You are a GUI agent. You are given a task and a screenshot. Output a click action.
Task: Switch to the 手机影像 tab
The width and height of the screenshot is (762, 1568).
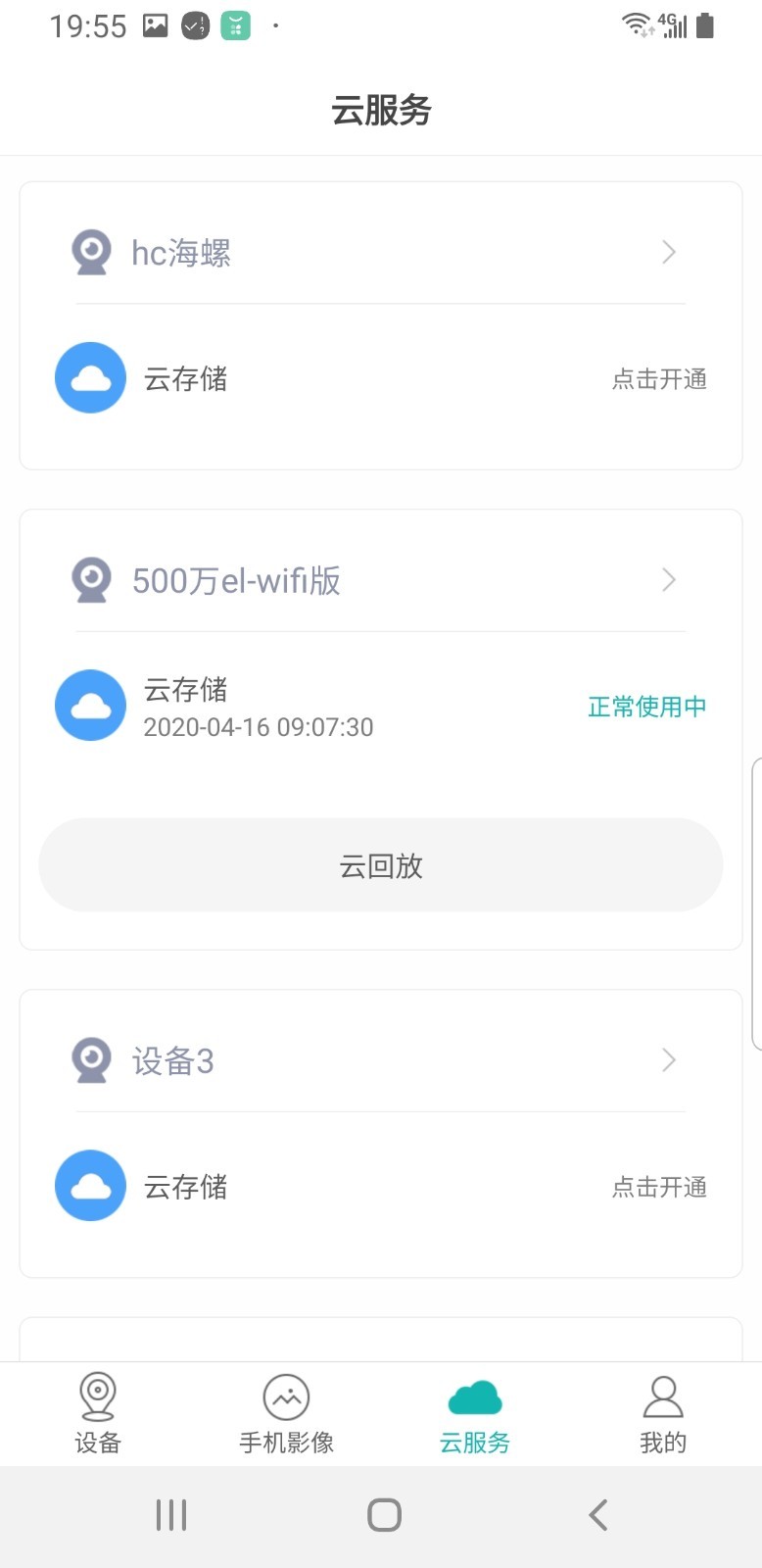click(285, 1414)
